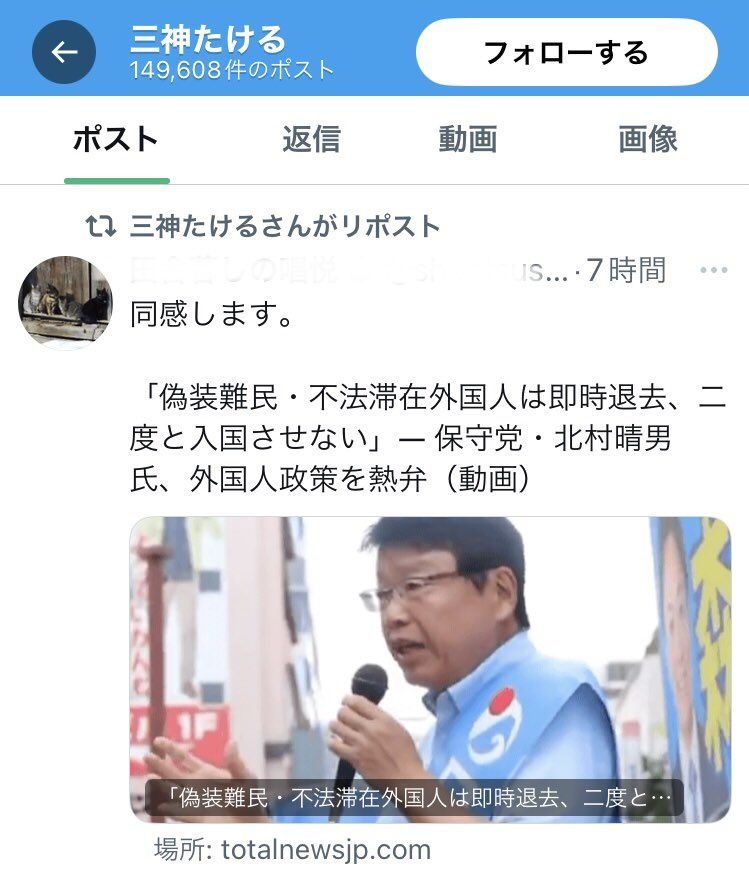Viewport: 749px width, 872px height.
Task: Open the totalnewsjp.com article card
Action: (x=430, y=669)
